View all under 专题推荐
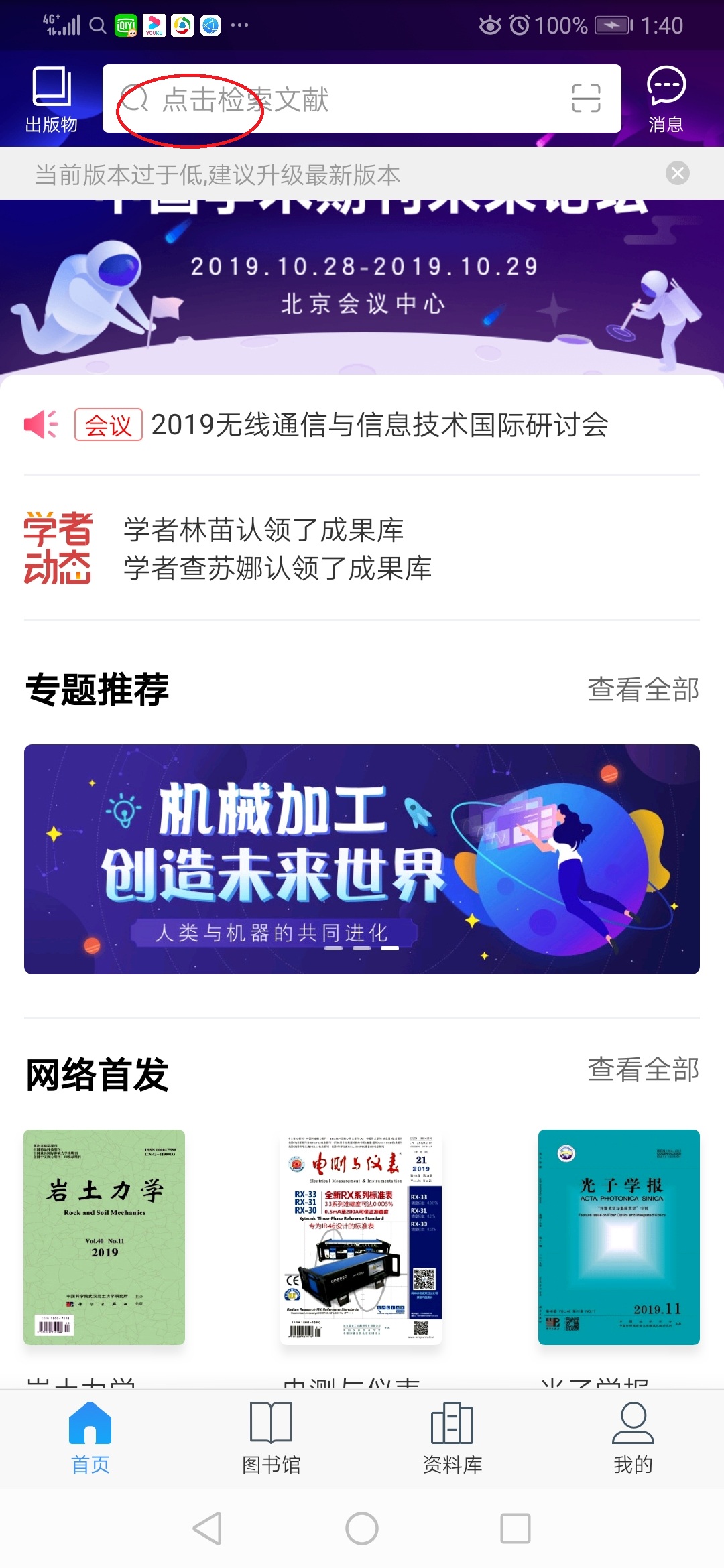Image resolution: width=724 pixels, height=1568 pixels. click(x=643, y=690)
